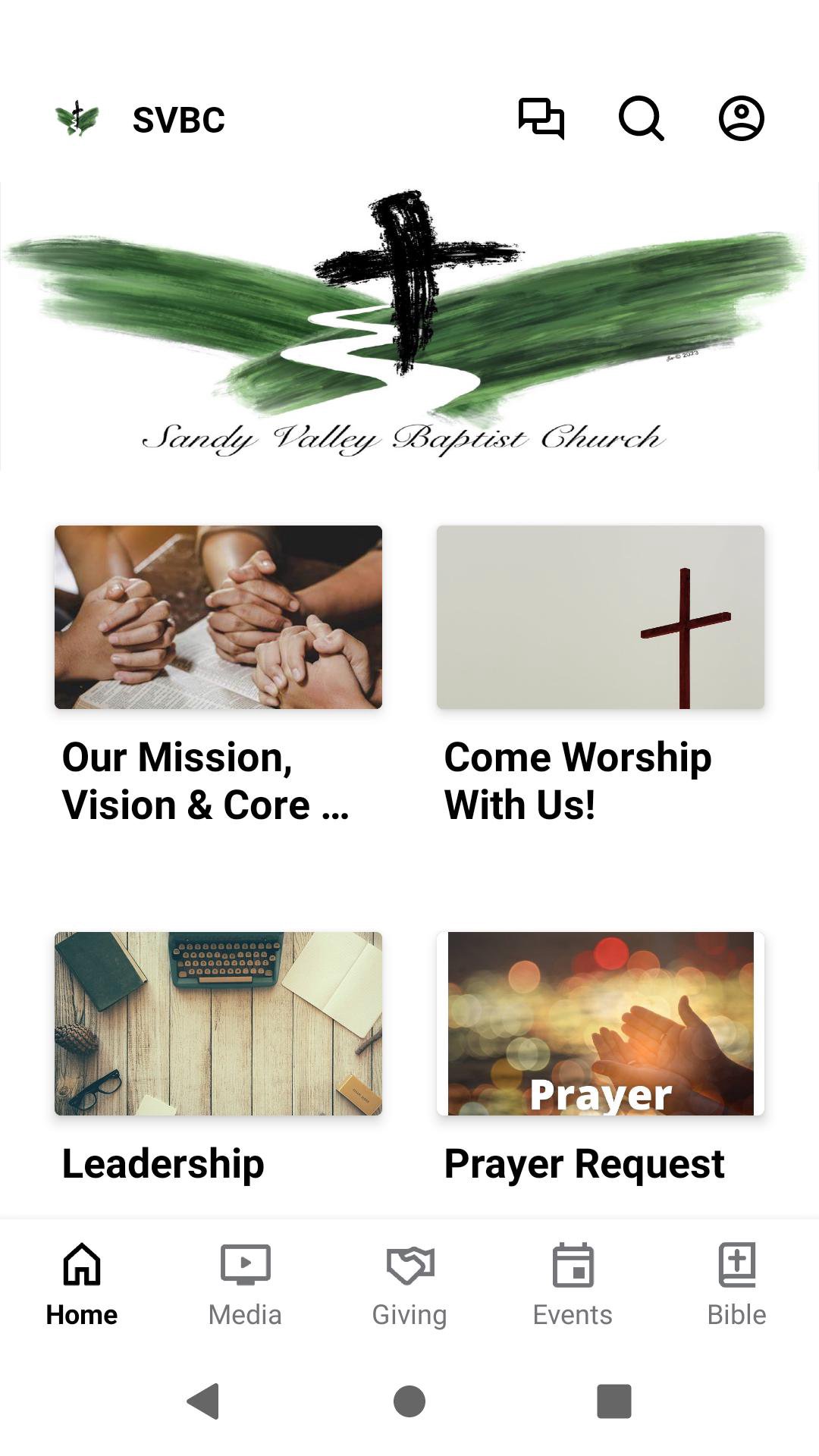Screen dimensions: 819x1456
Task: Open the system recent apps view
Action: (x=613, y=1401)
